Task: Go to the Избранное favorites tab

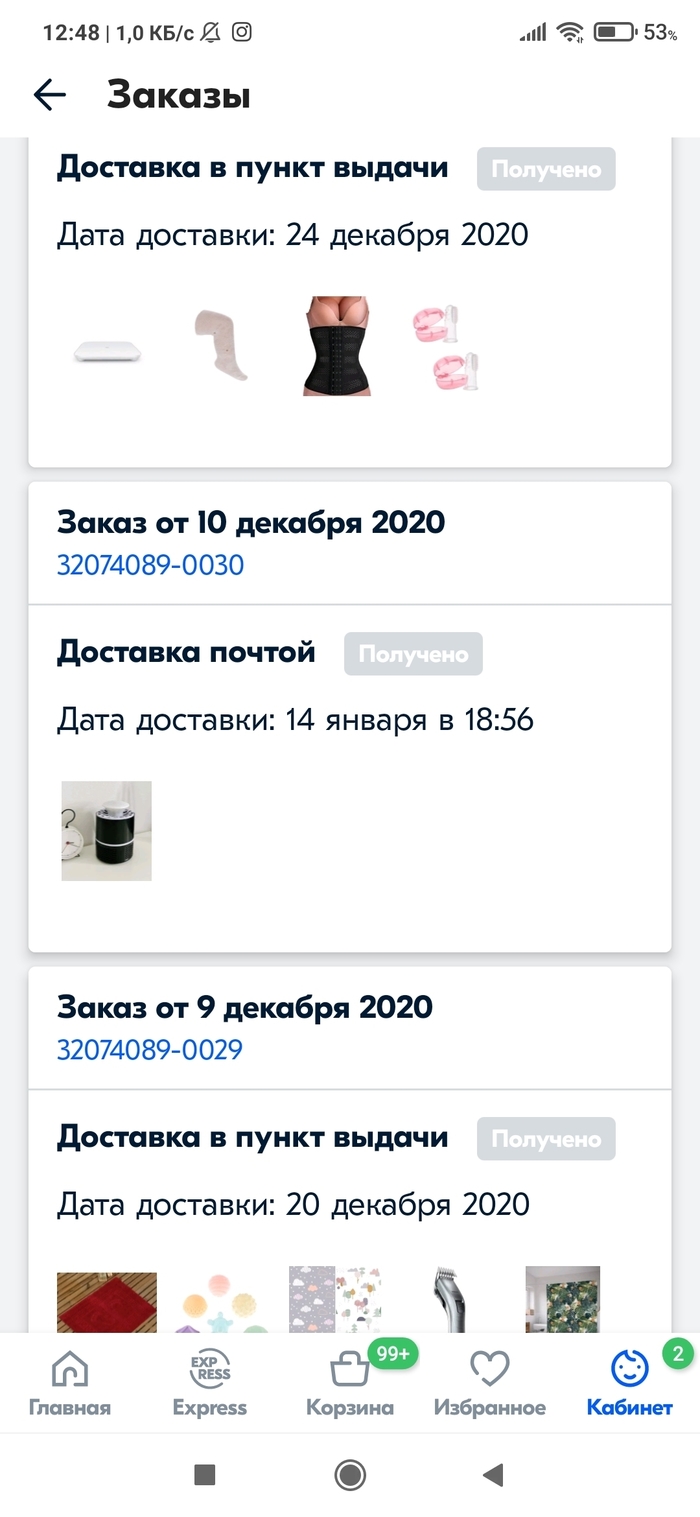Action: tap(490, 1383)
